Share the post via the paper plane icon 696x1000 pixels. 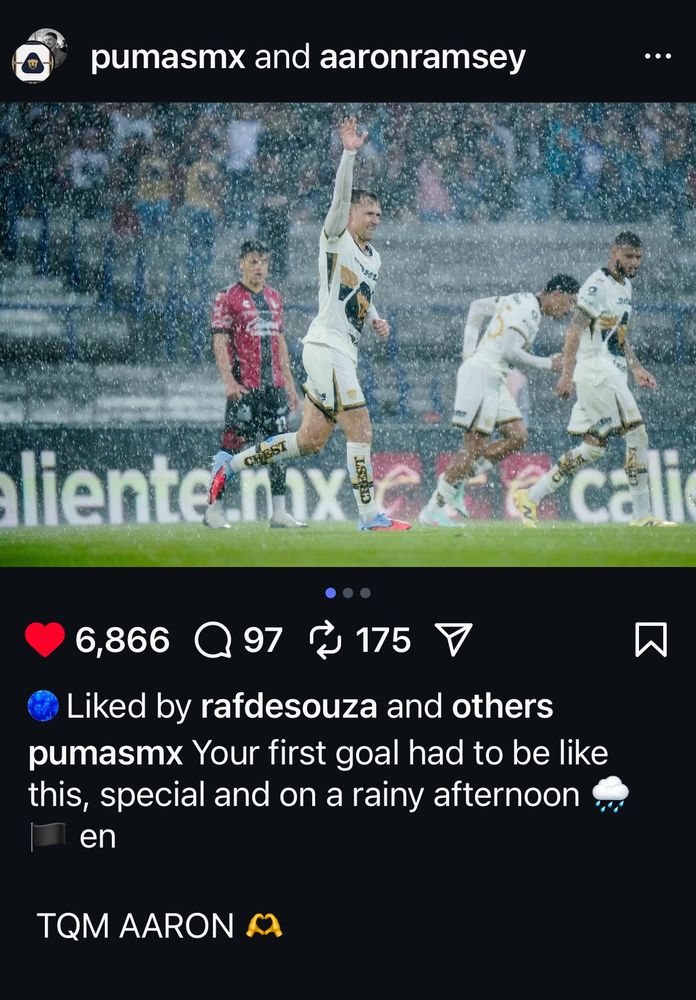click(454, 640)
